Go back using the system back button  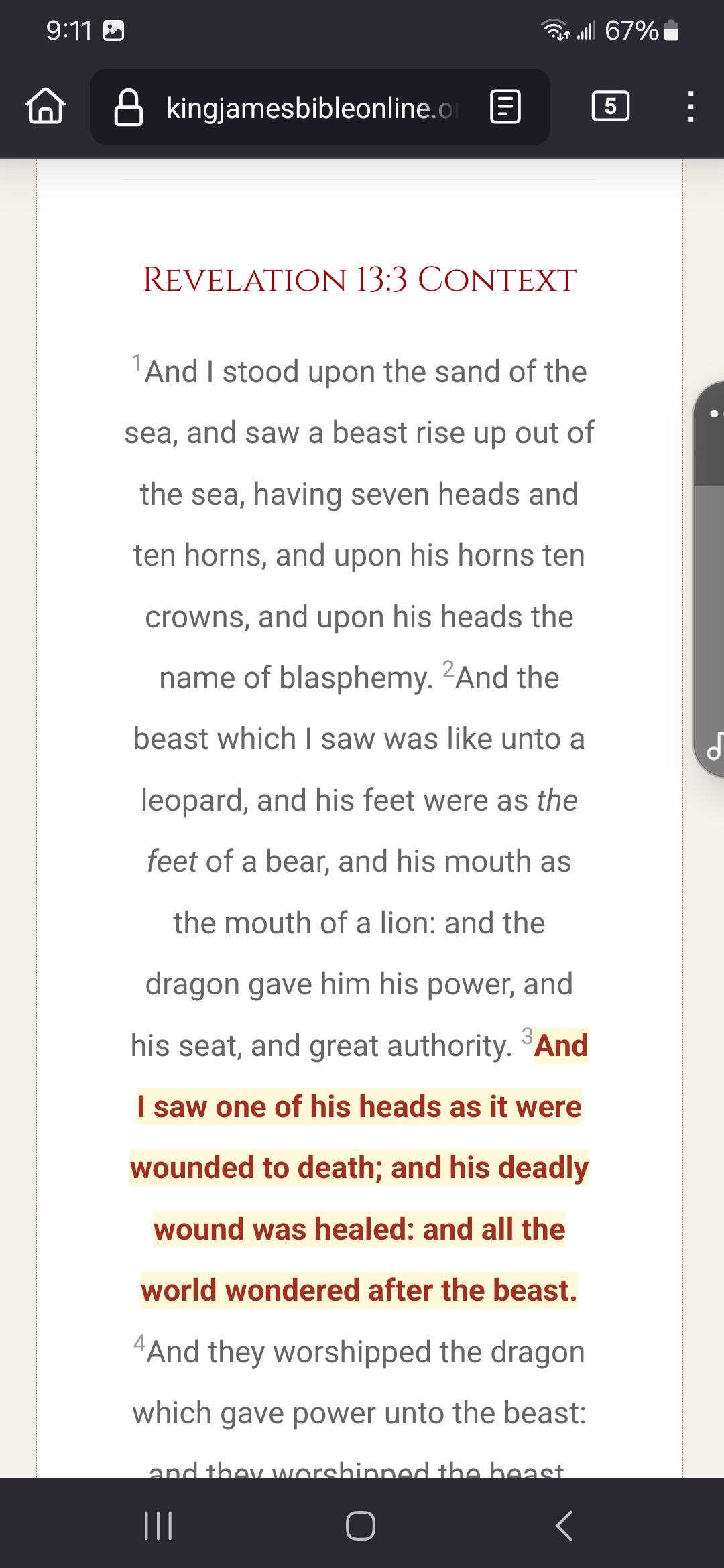[x=564, y=1526]
